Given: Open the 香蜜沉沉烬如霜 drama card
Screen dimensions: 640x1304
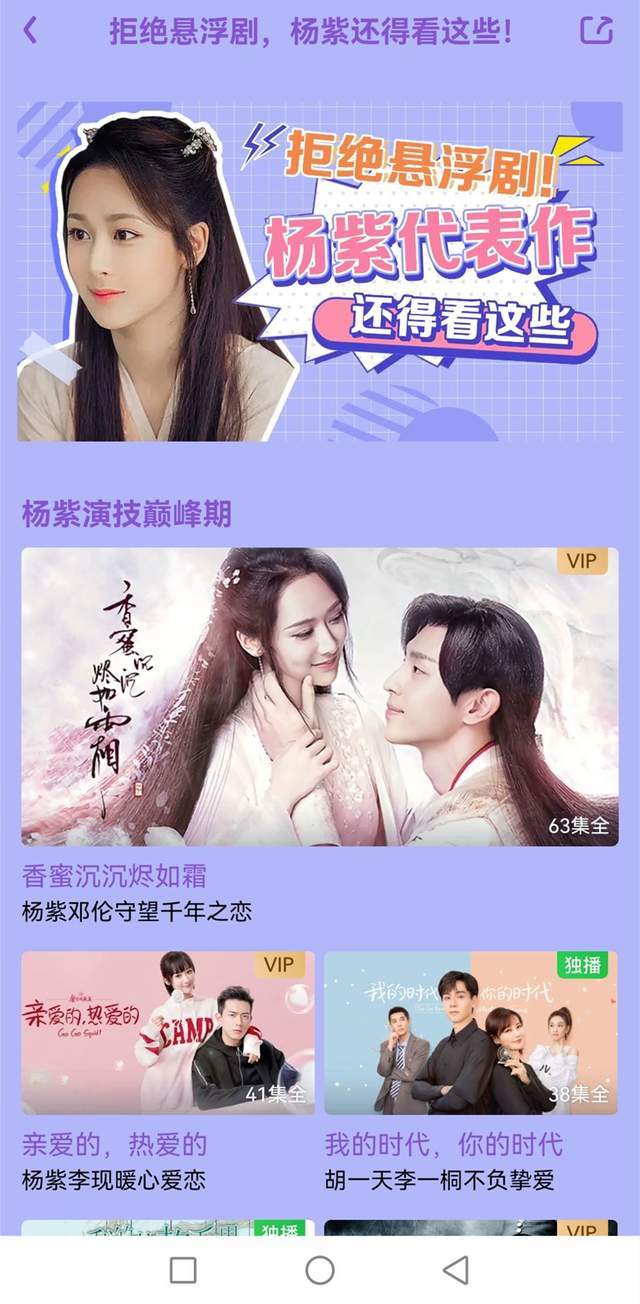Looking at the screenshot, I should click(x=320, y=696).
